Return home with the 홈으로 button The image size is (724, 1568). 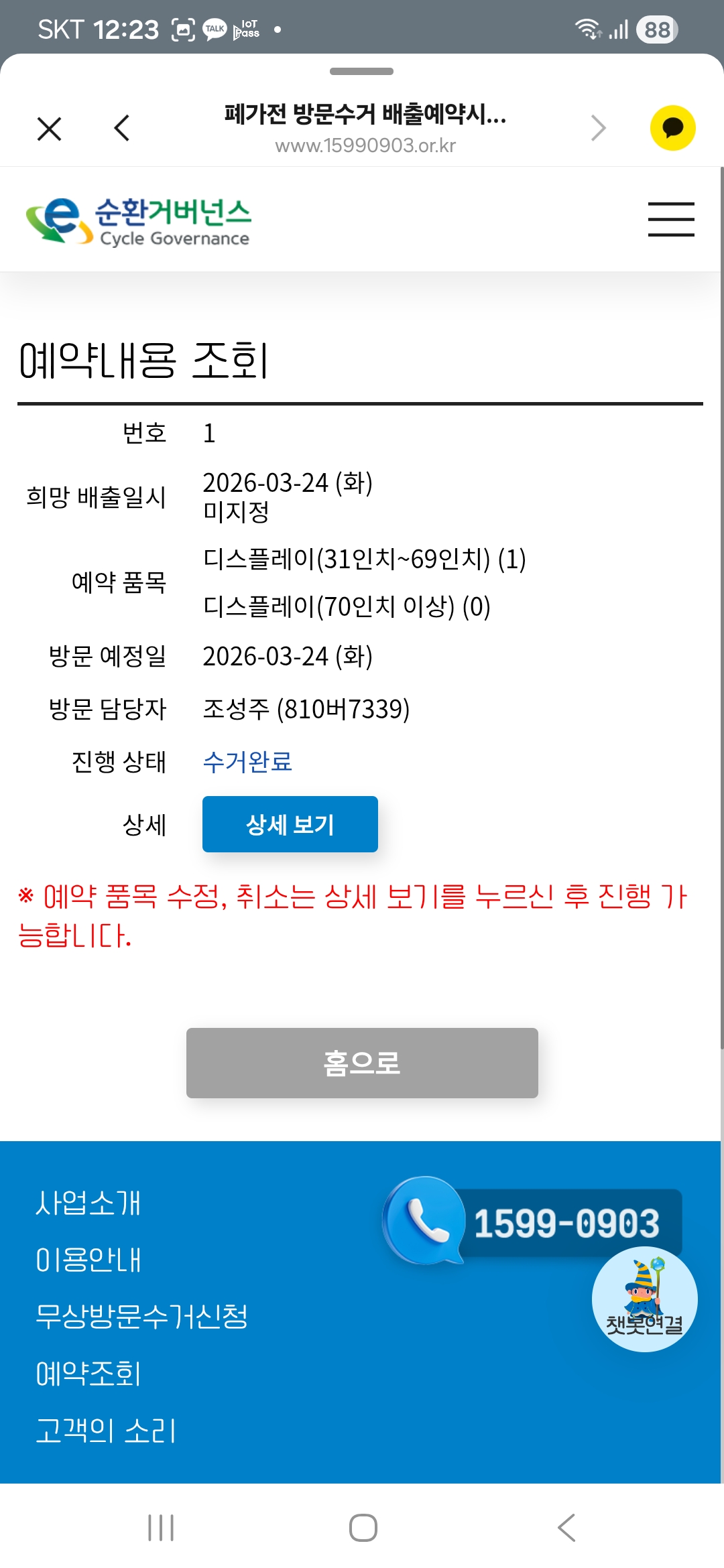[362, 1063]
